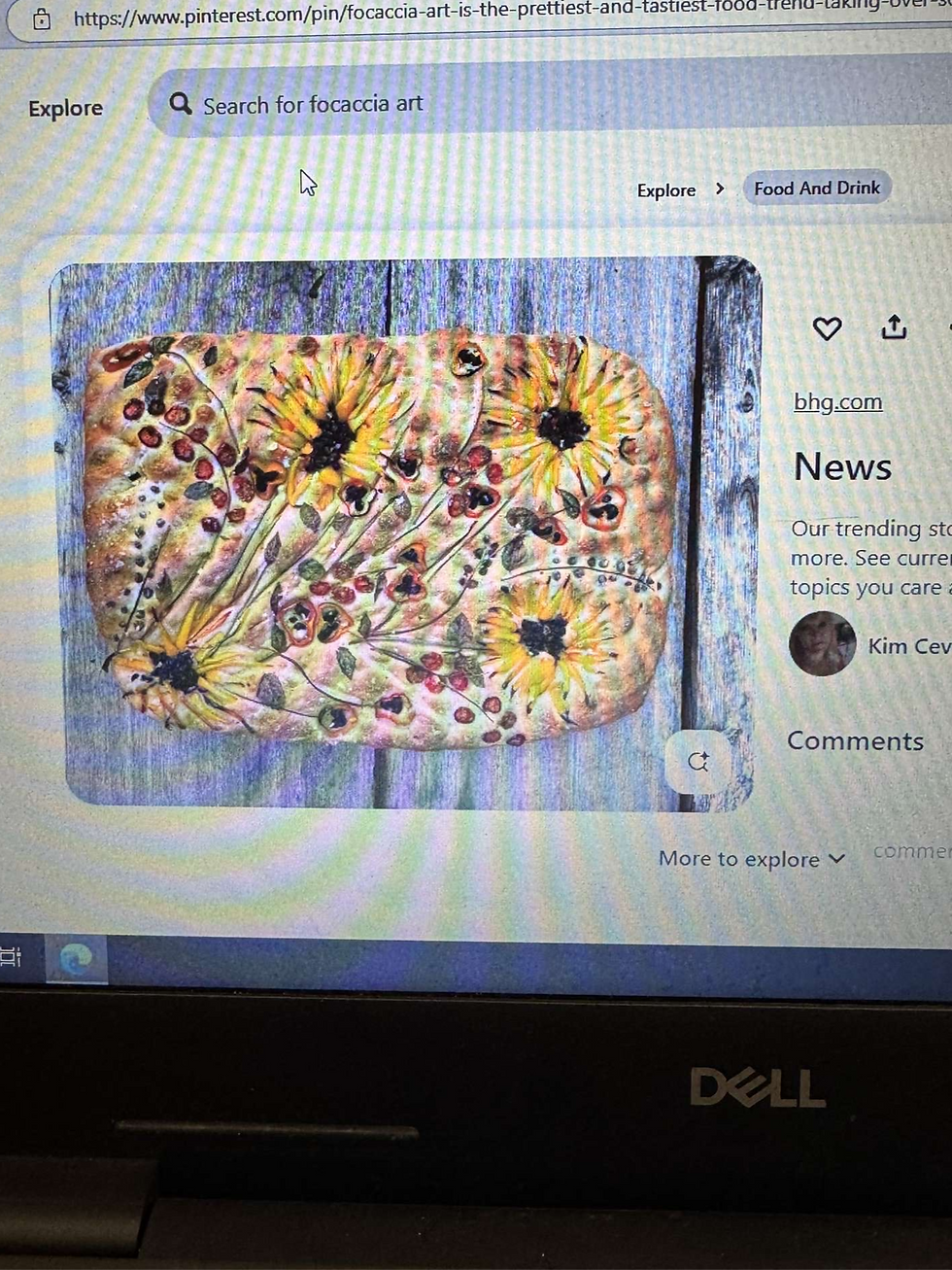The width and height of the screenshot is (952, 1270).
Task: Open the focaccia art pin image
Action: coord(389,534)
